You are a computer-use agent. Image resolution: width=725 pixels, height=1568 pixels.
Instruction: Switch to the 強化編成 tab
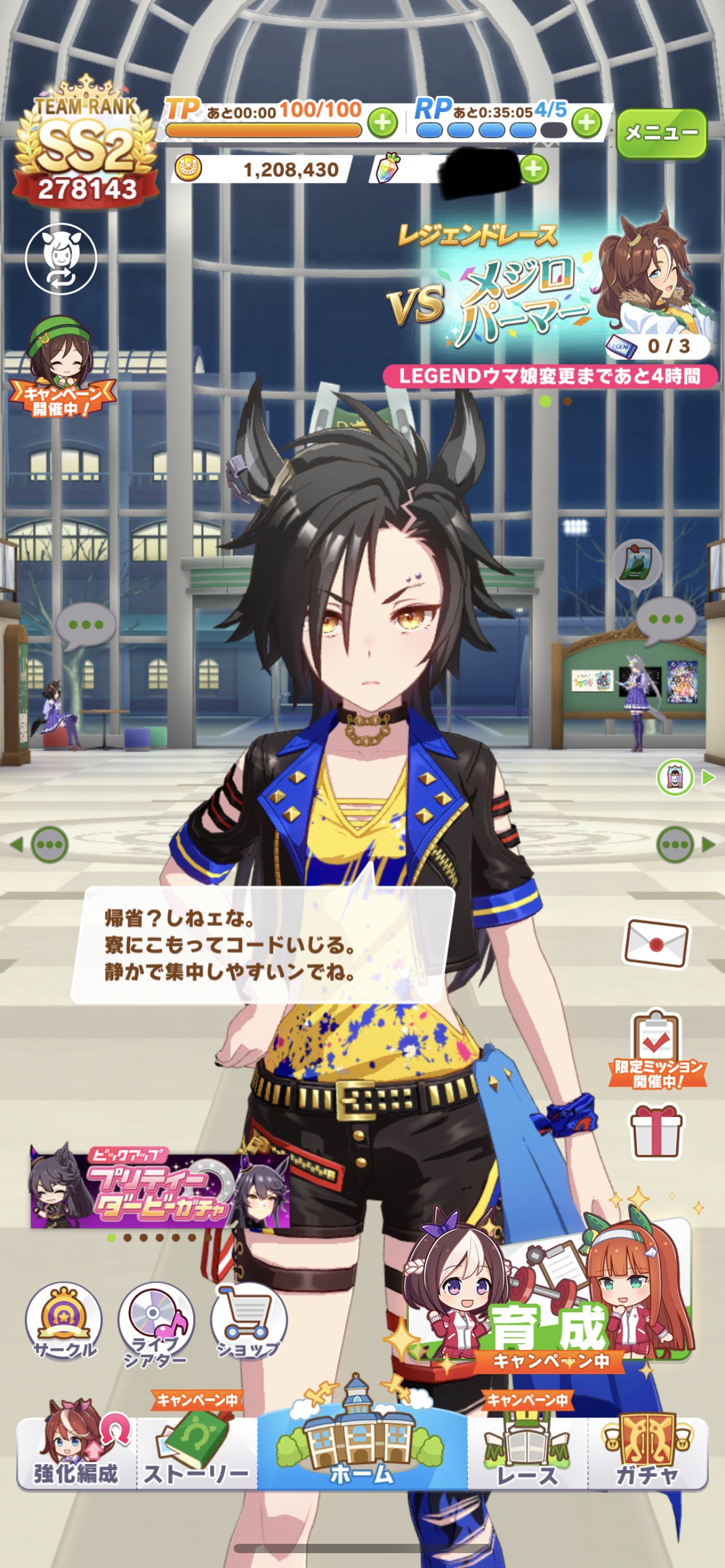76,1453
